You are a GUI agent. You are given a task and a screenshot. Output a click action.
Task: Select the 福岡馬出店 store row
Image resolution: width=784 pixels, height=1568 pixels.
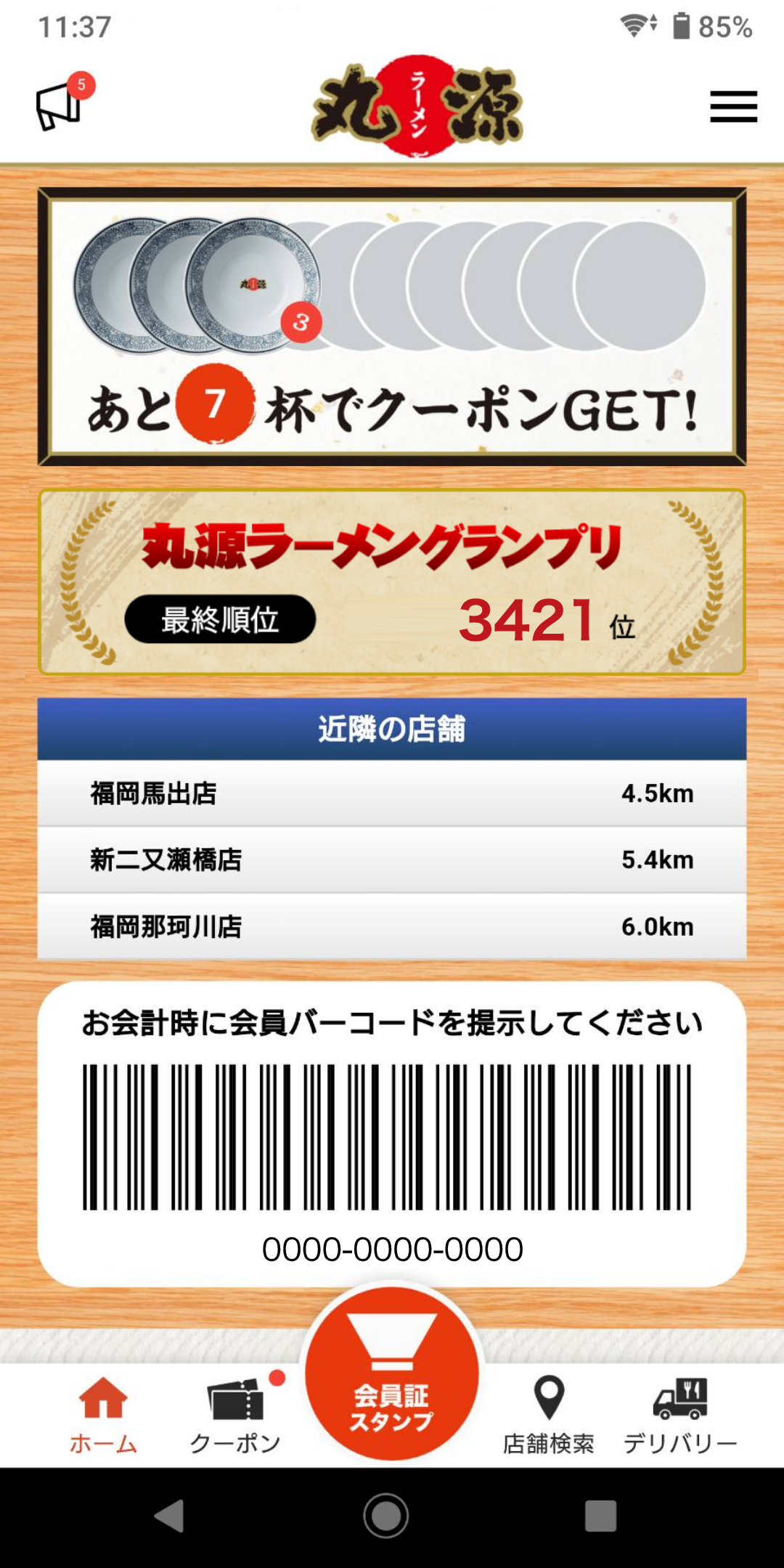click(x=392, y=793)
